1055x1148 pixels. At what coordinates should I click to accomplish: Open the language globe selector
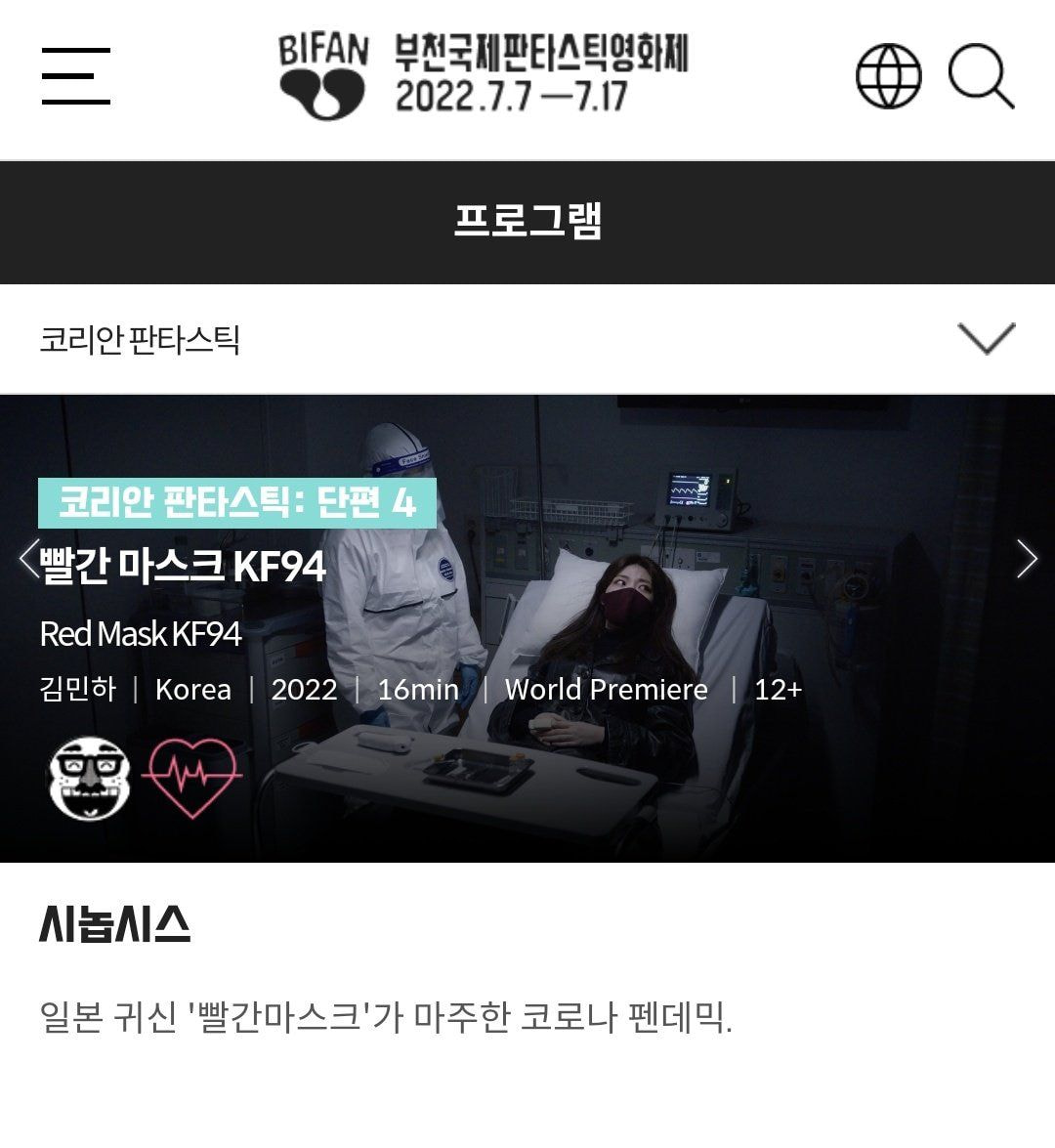tap(888, 76)
